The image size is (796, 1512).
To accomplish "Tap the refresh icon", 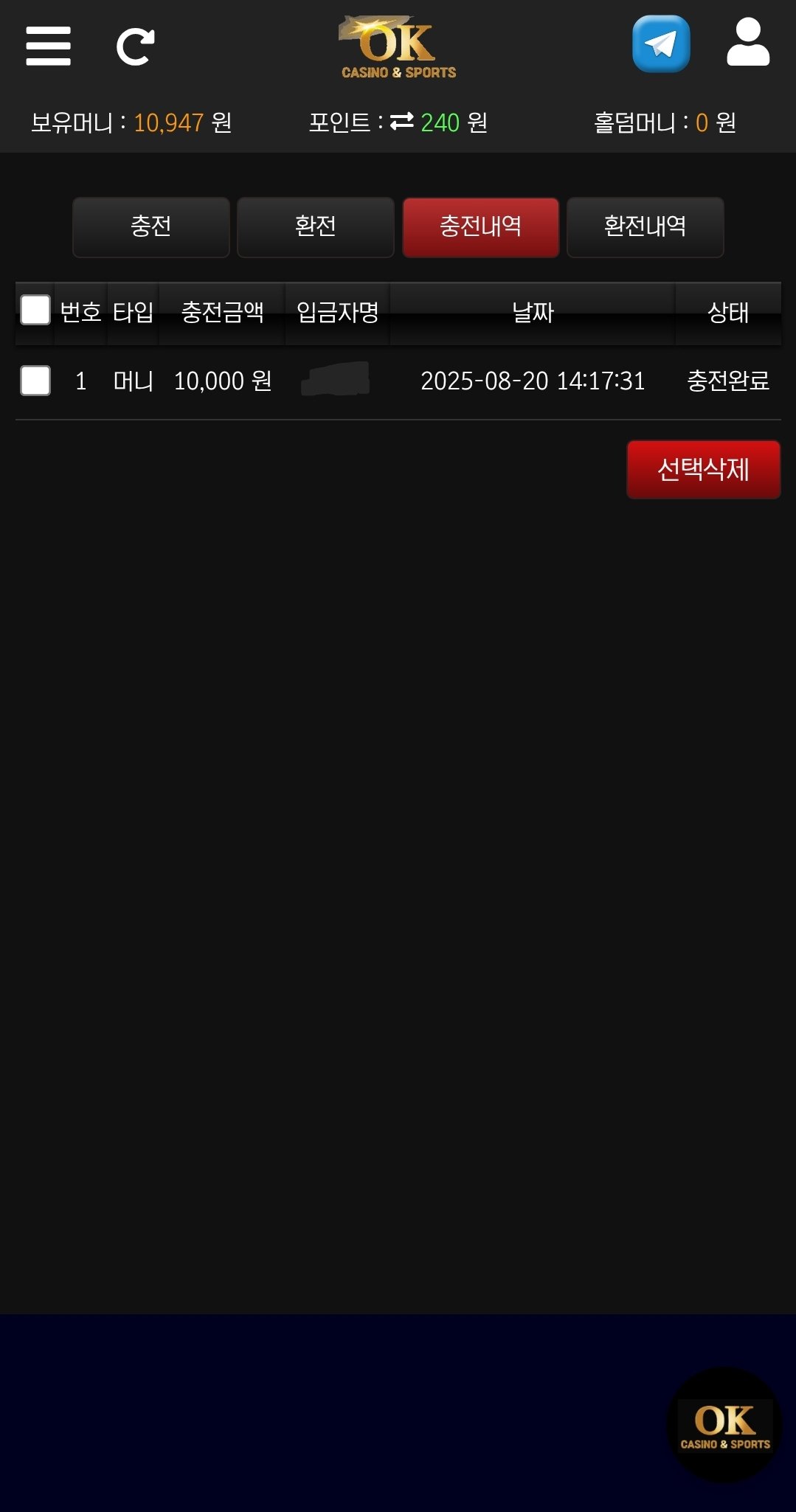I will tap(136, 47).
